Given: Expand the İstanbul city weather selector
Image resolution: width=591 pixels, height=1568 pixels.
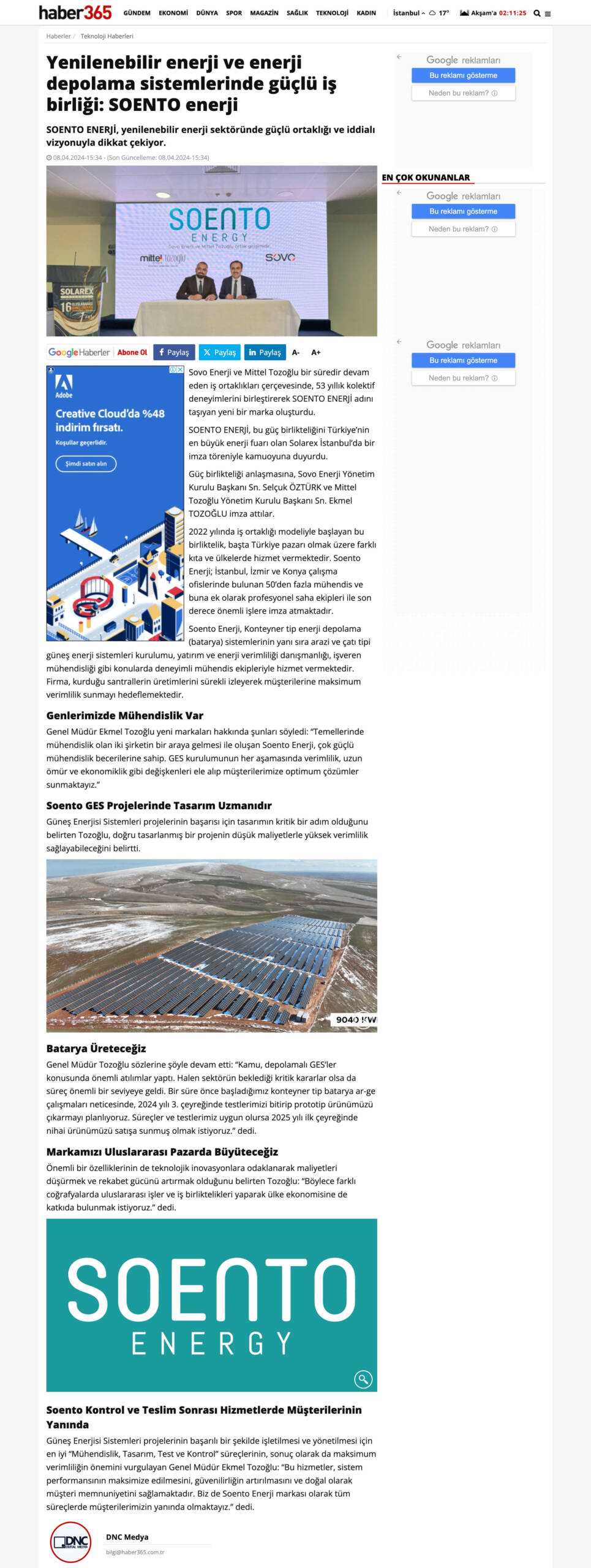Looking at the screenshot, I should pos(408,13).
